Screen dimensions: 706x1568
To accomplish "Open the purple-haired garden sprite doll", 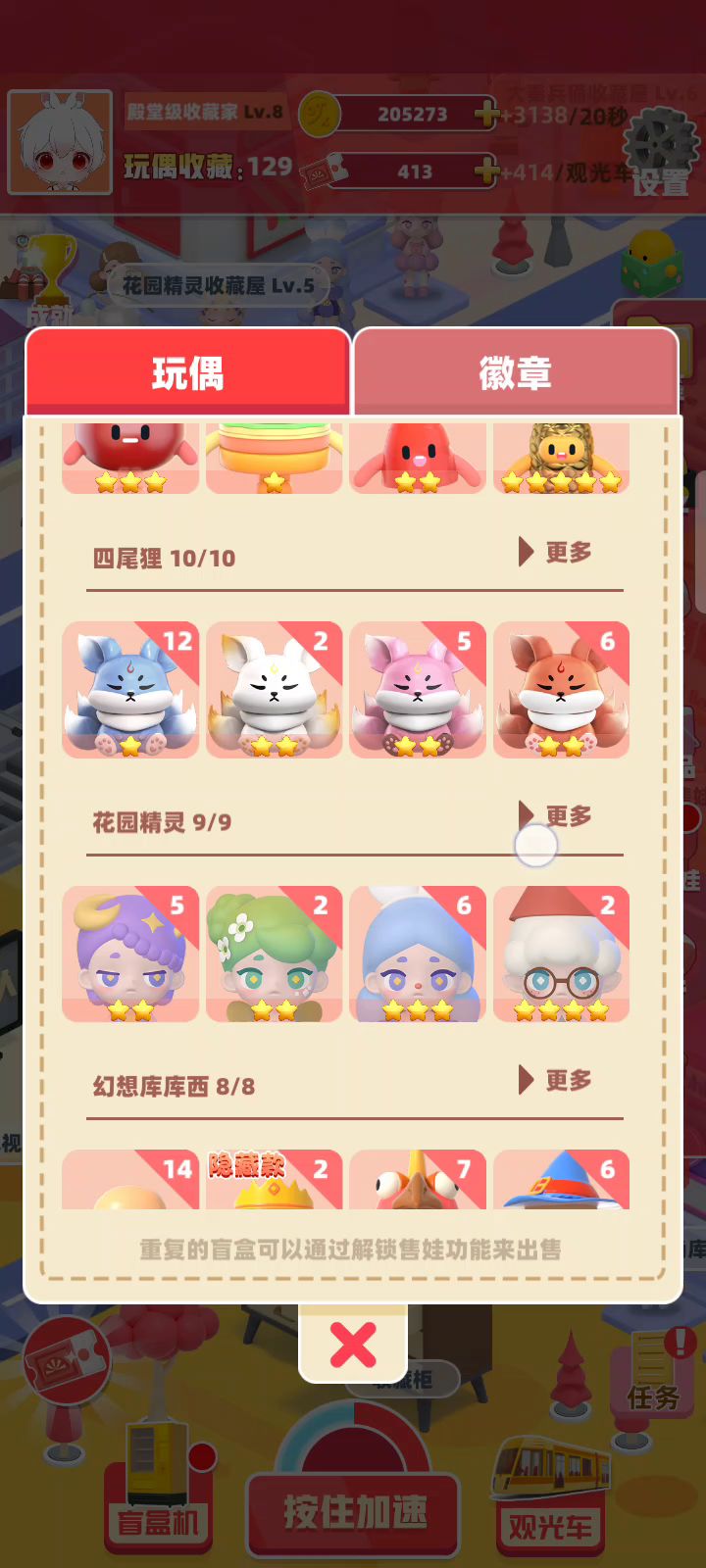I will point(130,955).
